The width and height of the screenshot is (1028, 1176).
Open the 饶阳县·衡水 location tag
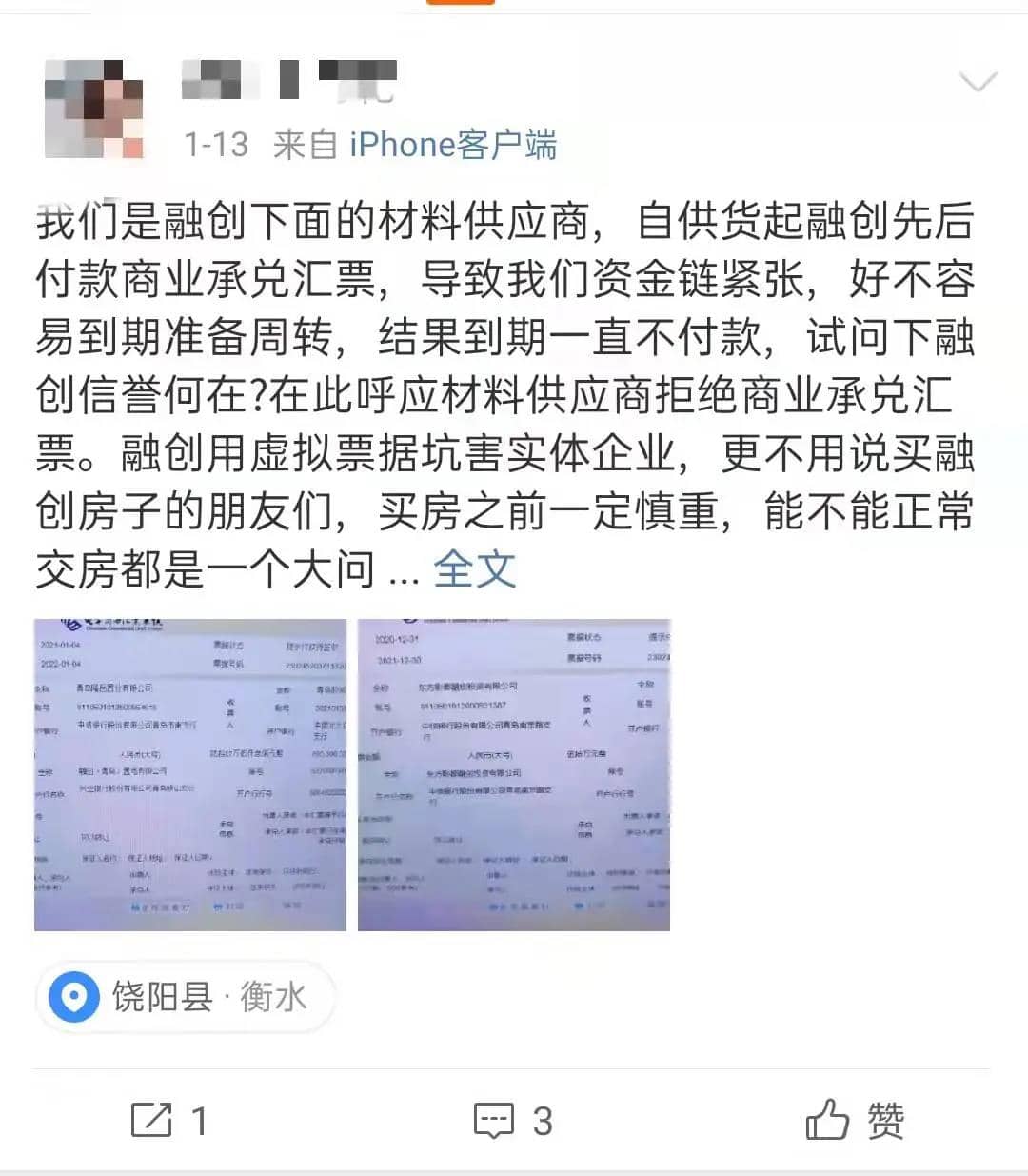pos(186,997)
